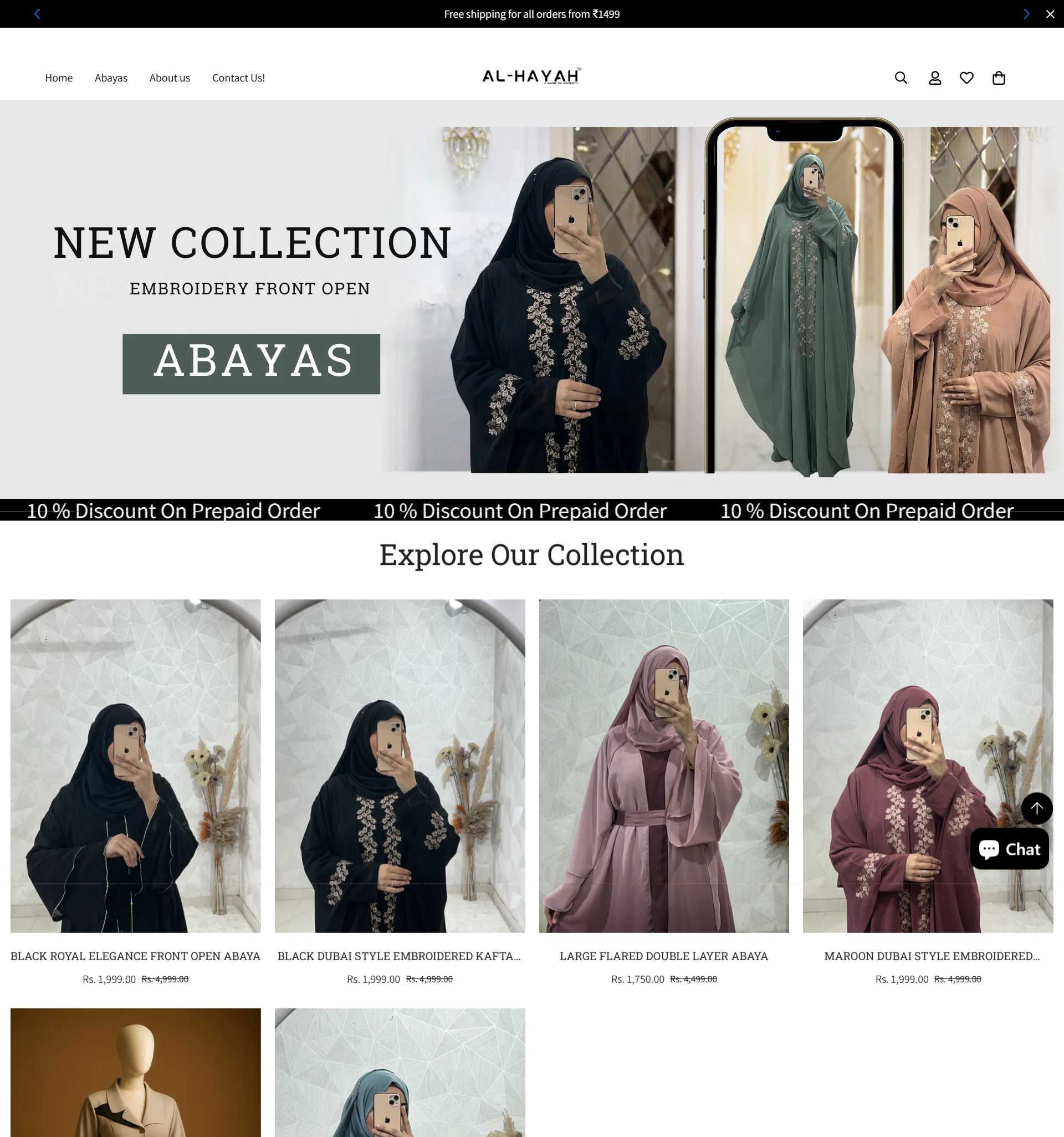Image resolution: width=1064 pixels, height=1137 pixels.
Task: Show previous announcement with left arrow
Action: [x=37, y=14]
